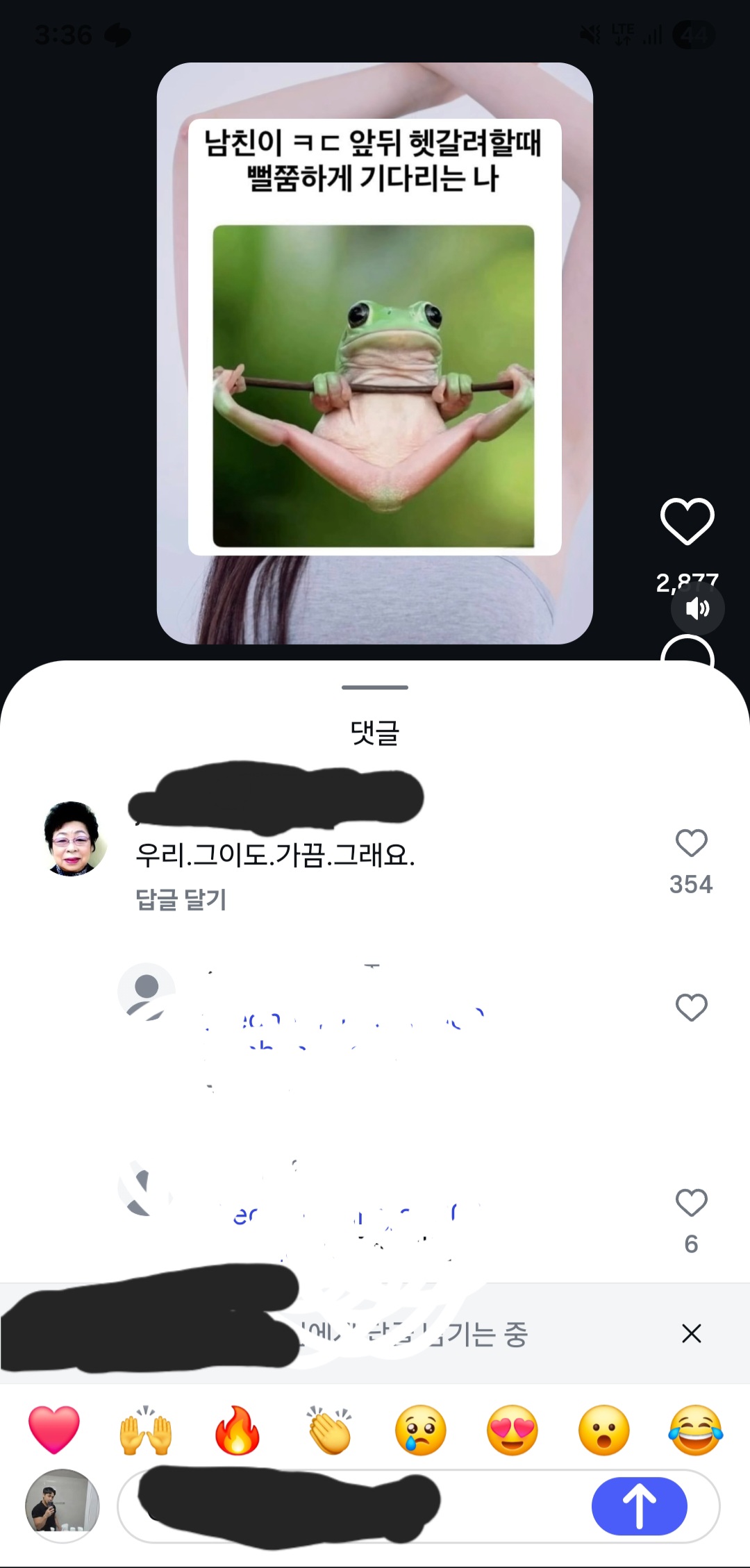Insert the crying sad face emoji

tap(421, 1431)
